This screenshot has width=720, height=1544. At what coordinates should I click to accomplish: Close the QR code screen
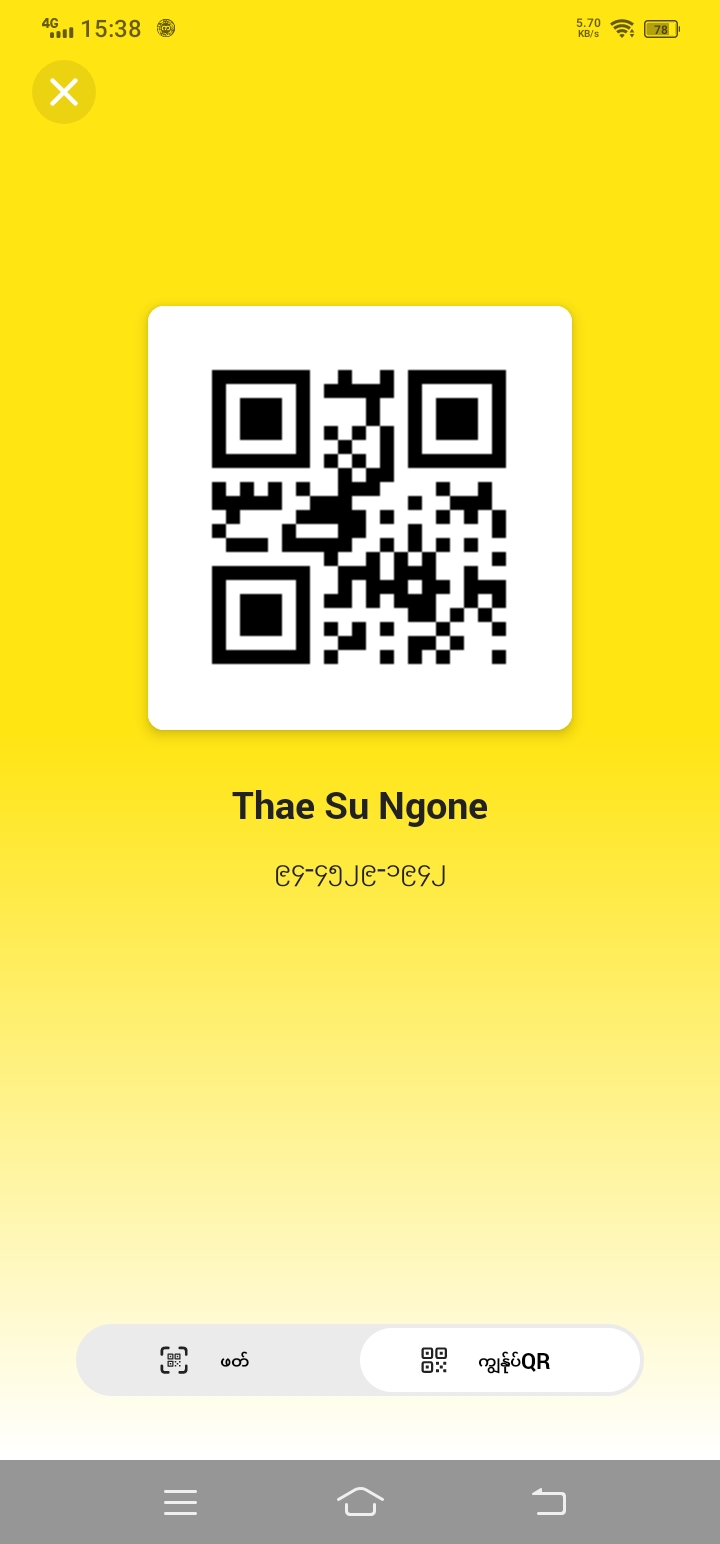(x=64, y=93)
